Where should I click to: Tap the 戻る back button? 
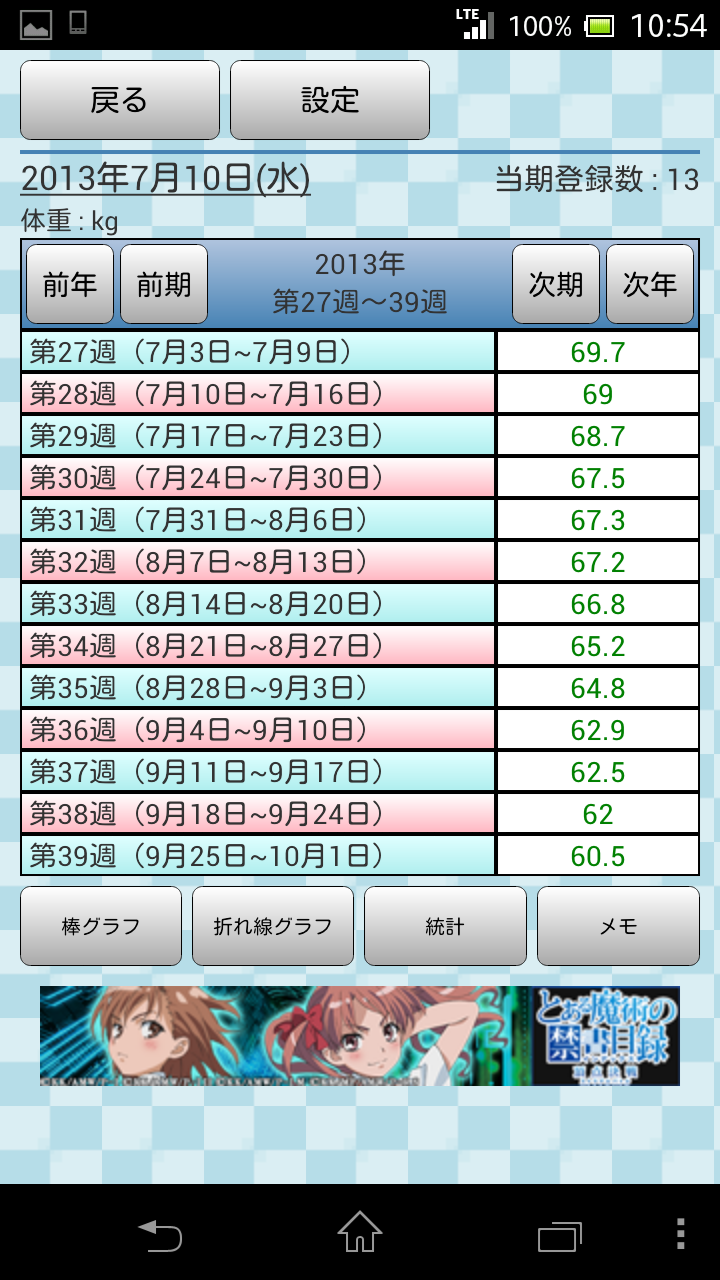coord(120,100)
